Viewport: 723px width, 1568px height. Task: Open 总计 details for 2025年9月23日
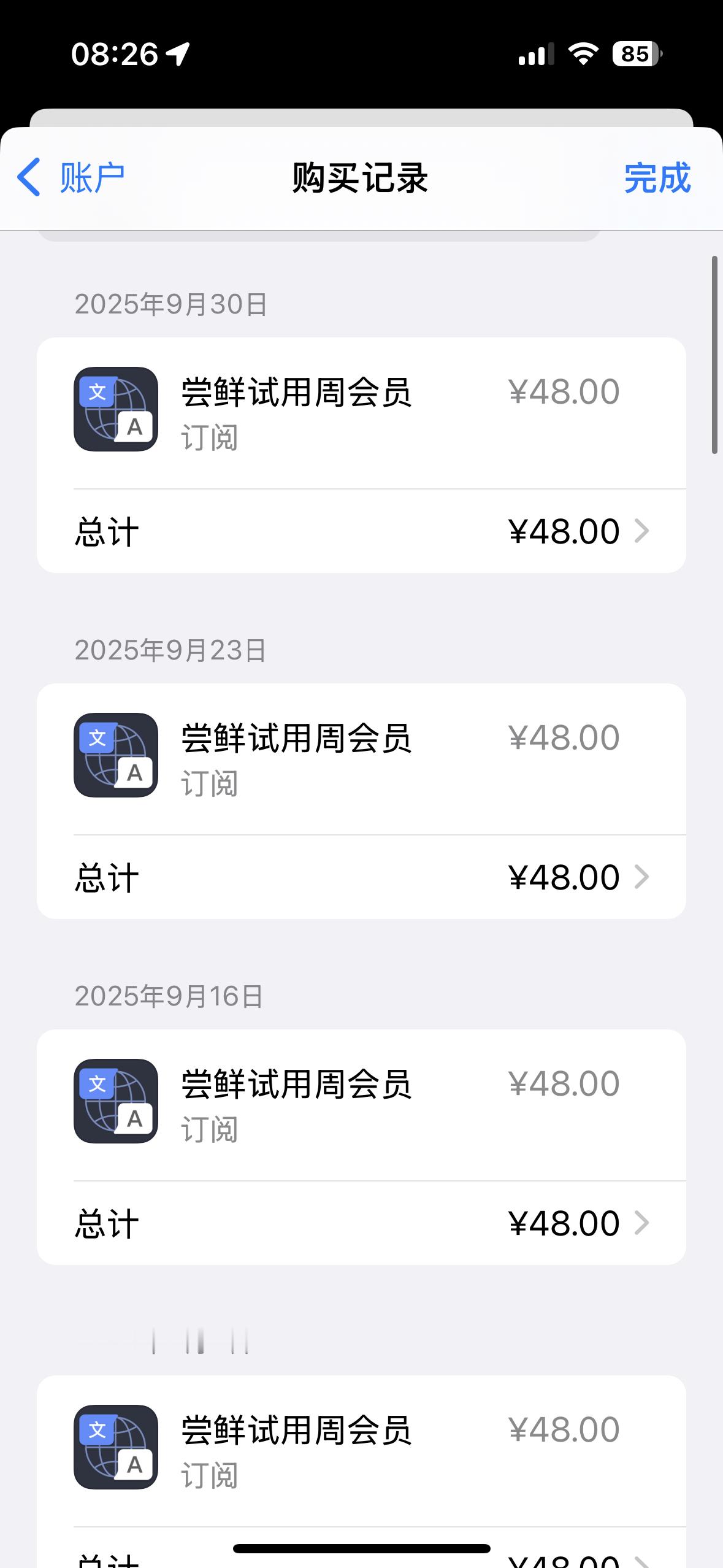[x=361, y=877]
